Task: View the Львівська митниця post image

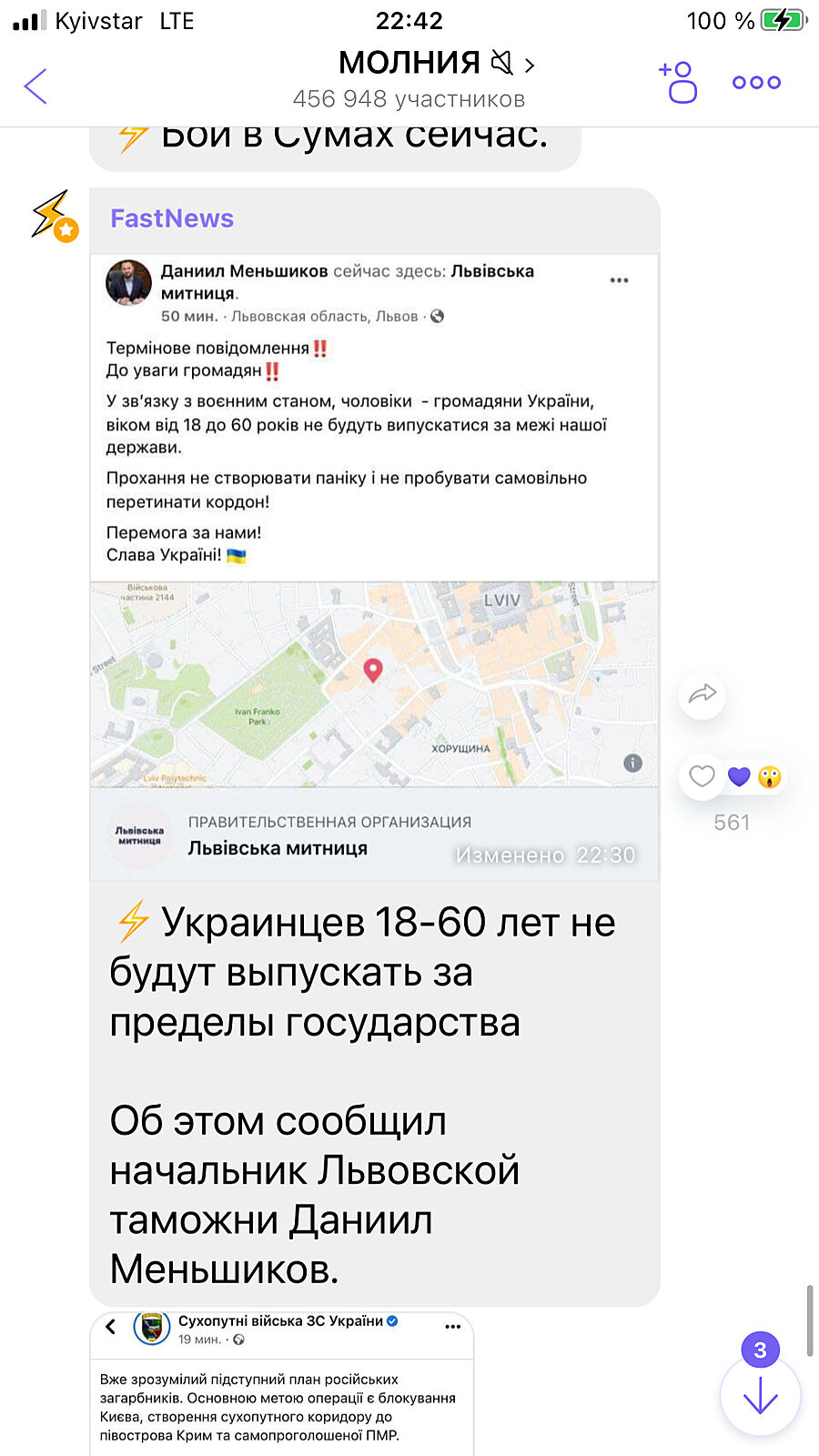Action: coord(374,564)
